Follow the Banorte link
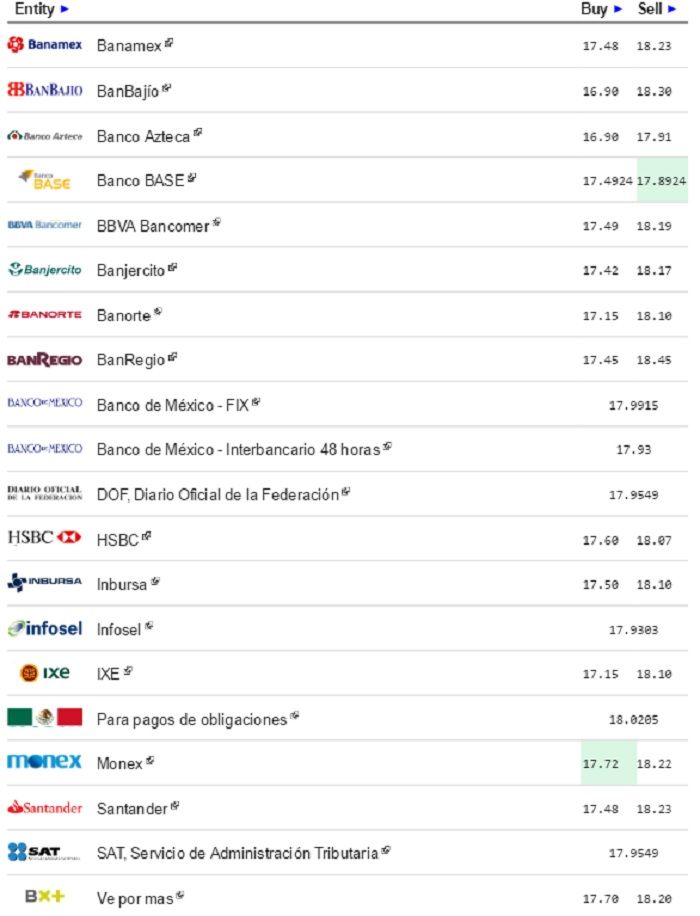The image size is (700, 916). coord(123,315)
